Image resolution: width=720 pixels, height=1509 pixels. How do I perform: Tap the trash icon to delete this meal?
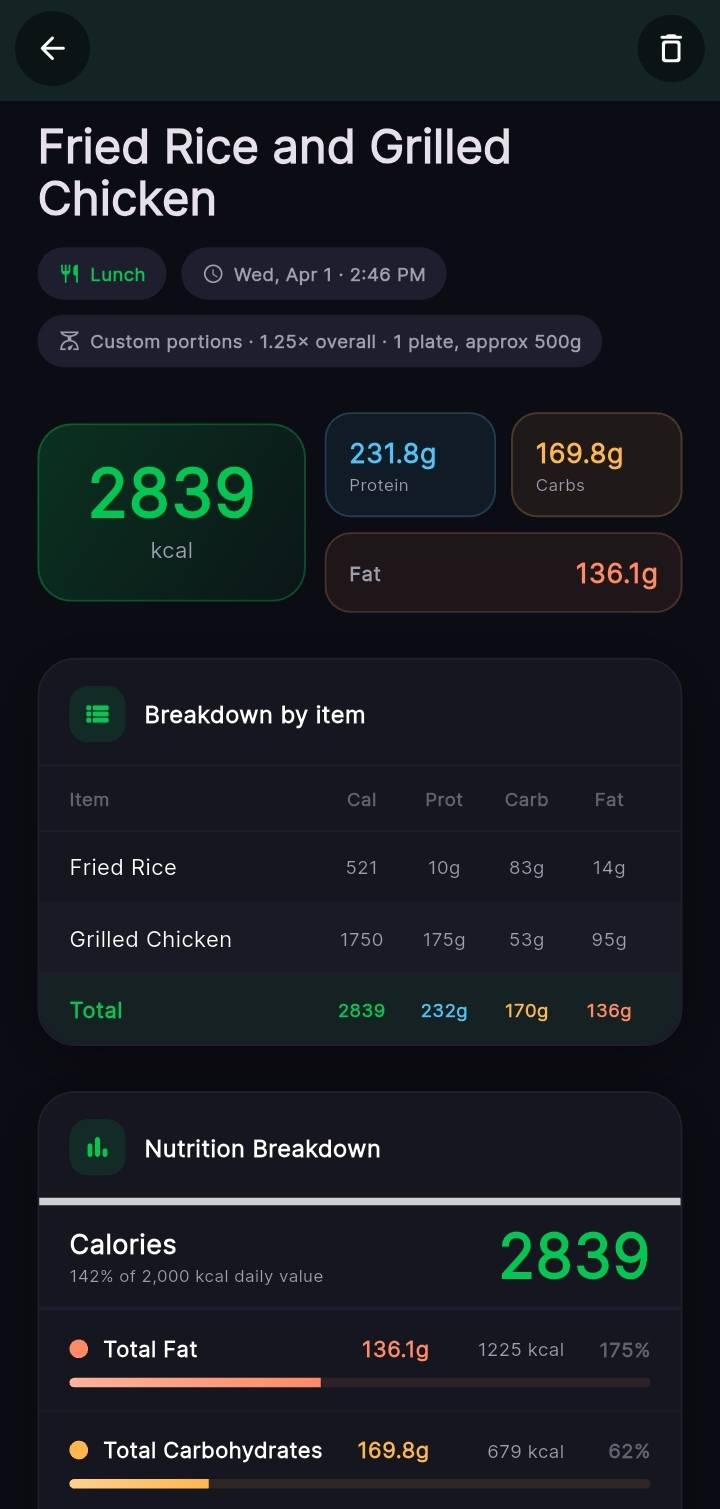point(670,48)
